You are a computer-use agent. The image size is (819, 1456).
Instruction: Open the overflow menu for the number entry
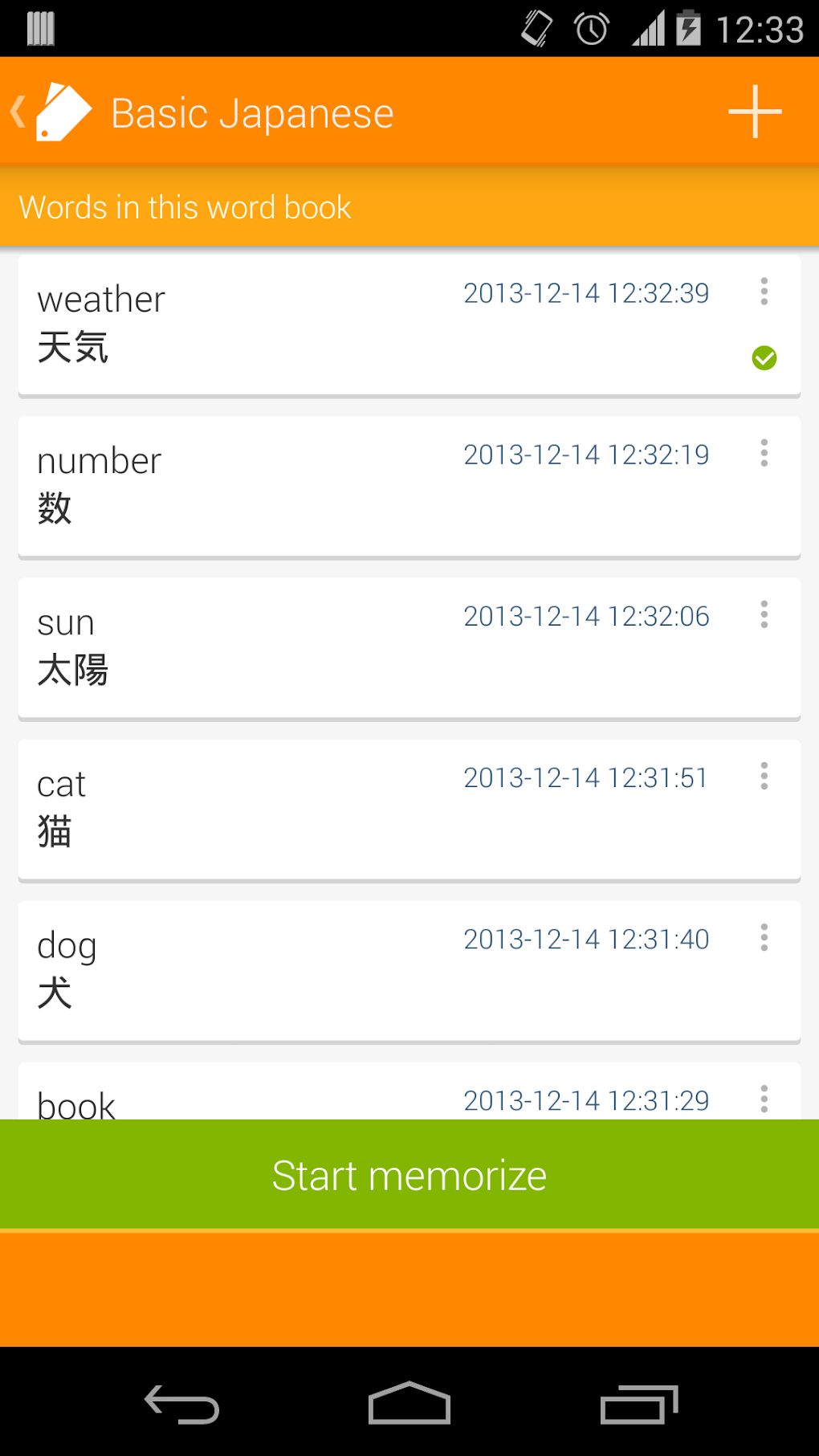(764, 454)
